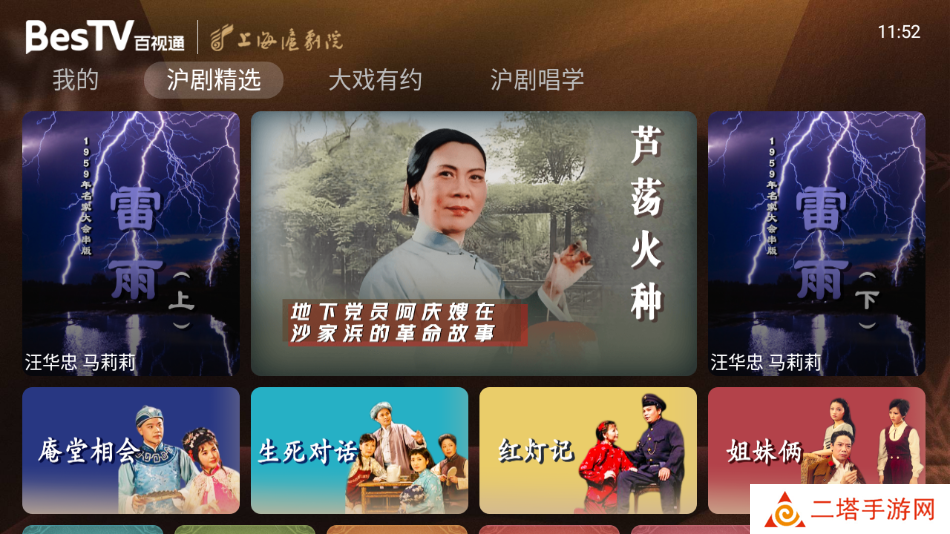Open 雷雨 (下) opera card
This screenshot has width=950, height=534.
(816, 243)
